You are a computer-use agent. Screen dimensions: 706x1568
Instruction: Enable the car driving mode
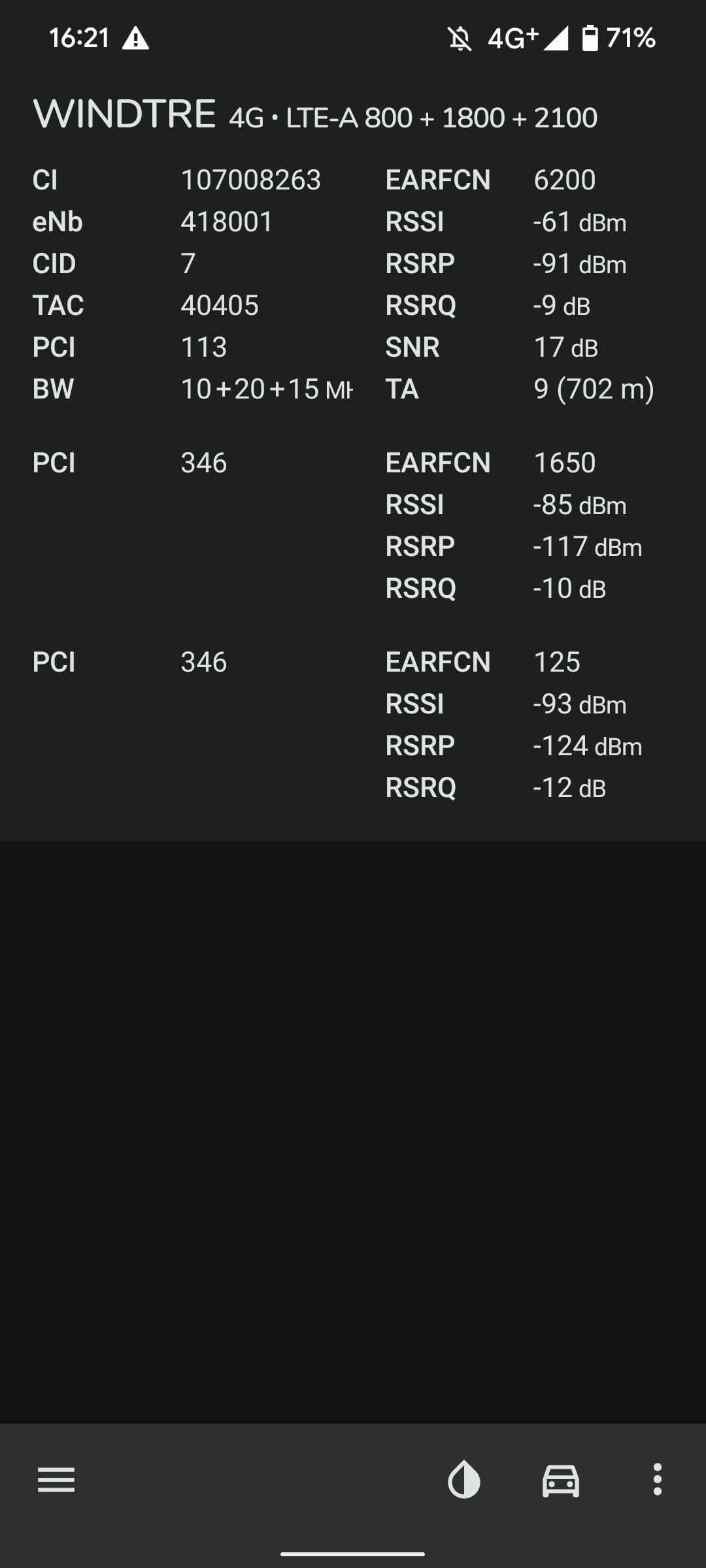(x=561, y=1480)
